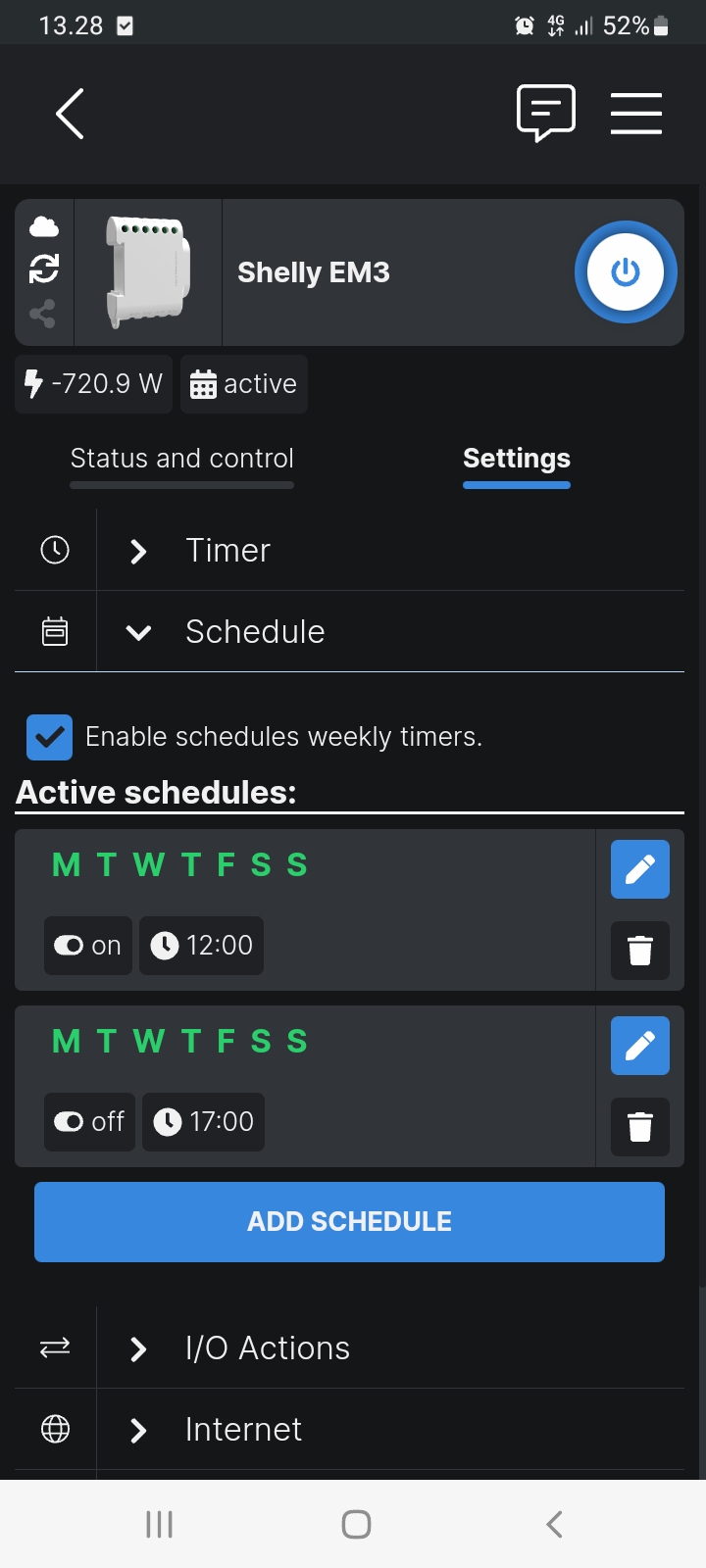Expand the I/O Actions section
Screen dimensions: 706x1568
(350, 1347)
